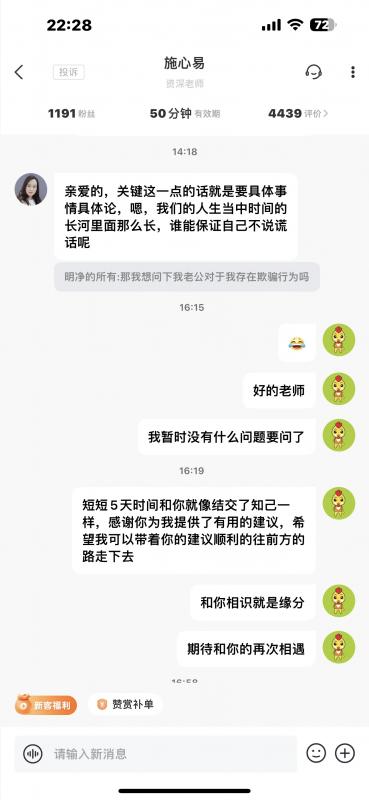Image resolution: width=369 pixels, height=800 pixels.
Task: Open the plus attachments menu
Action: pyautogui.click(x=345, y=753)
